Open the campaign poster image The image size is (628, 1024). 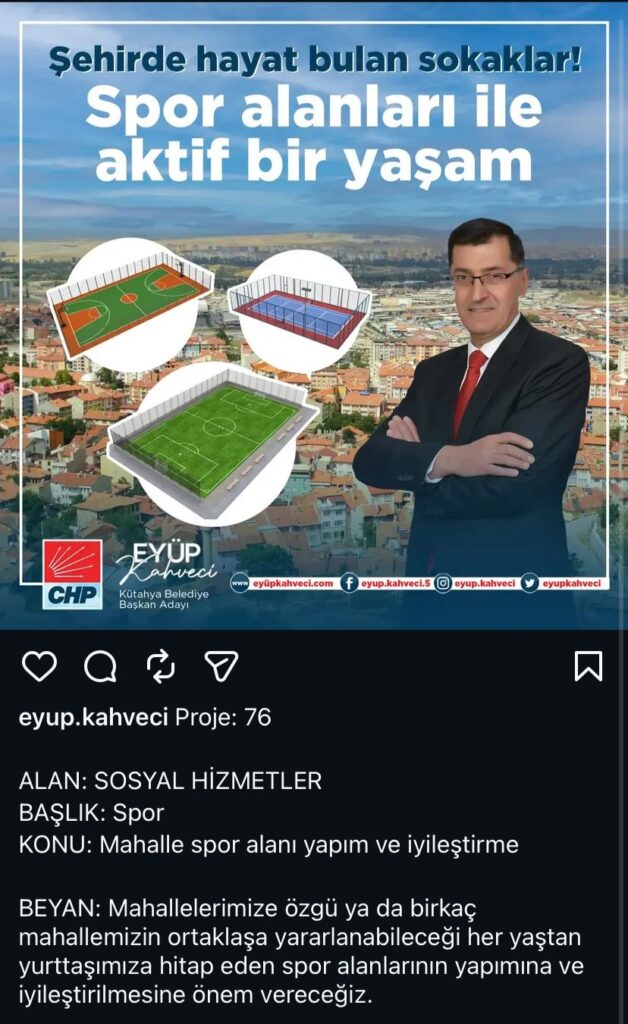tap(314, 315)
